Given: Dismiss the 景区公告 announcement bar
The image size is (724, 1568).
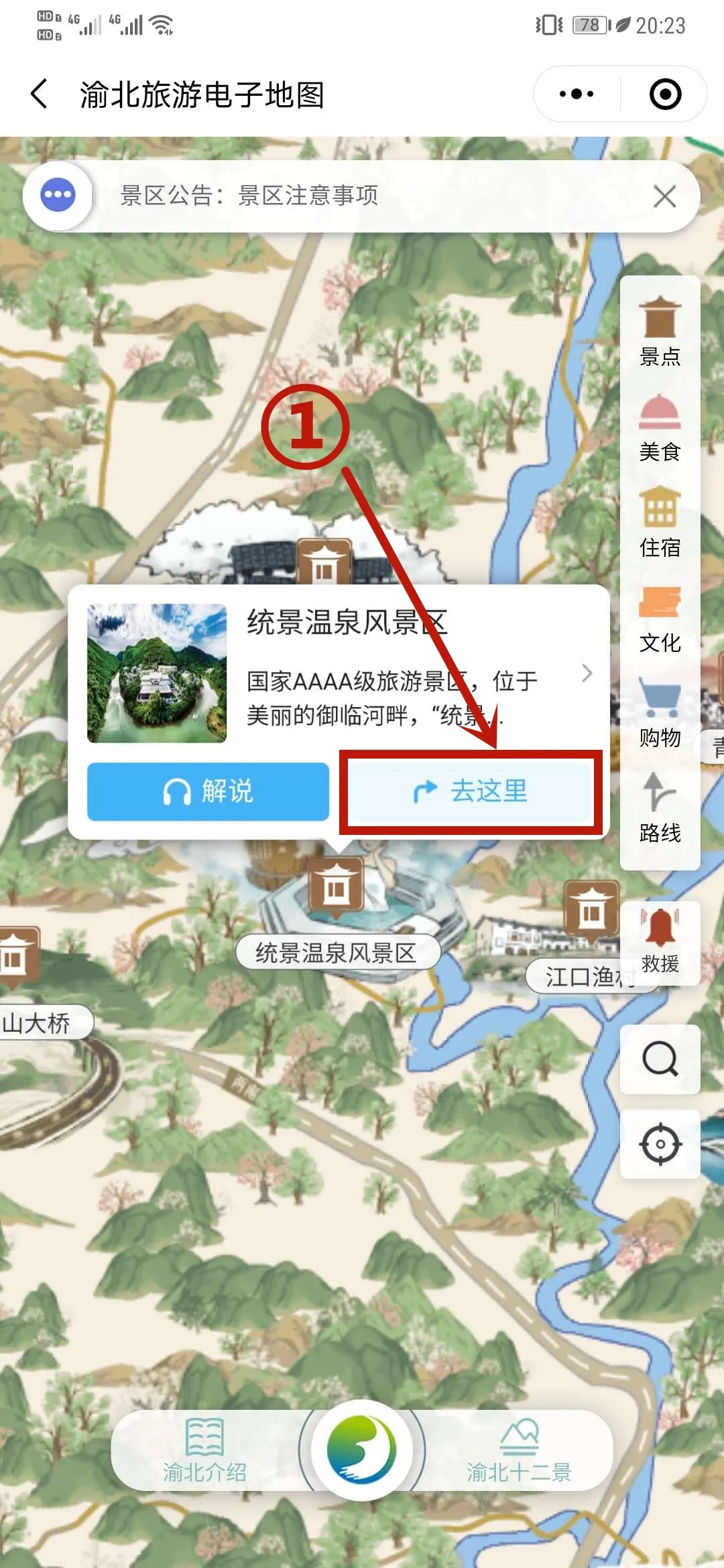Looking at the screenshot, I should tap(664, 196).
